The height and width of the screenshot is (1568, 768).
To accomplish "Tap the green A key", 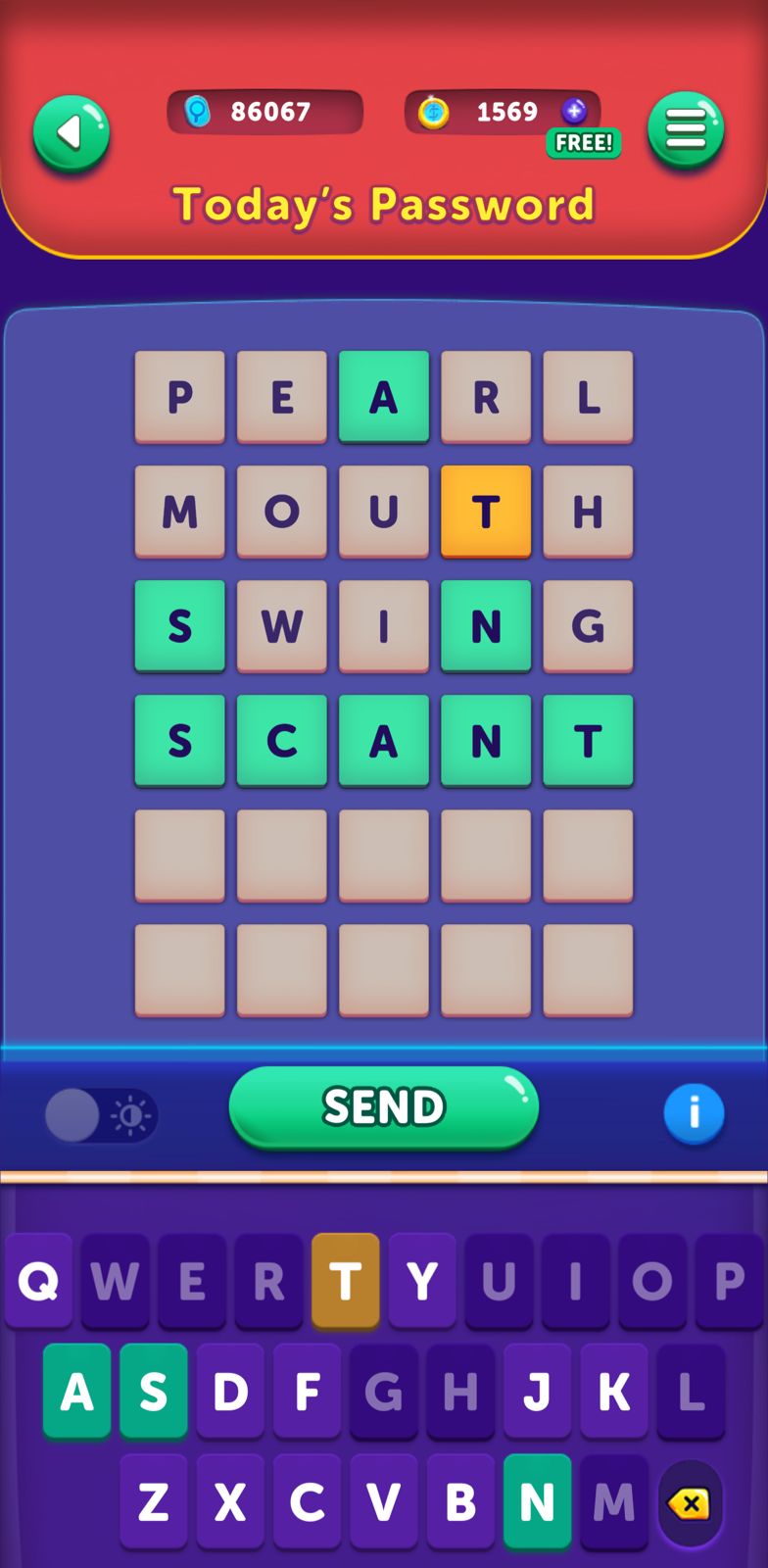I will pos(76,1391).
